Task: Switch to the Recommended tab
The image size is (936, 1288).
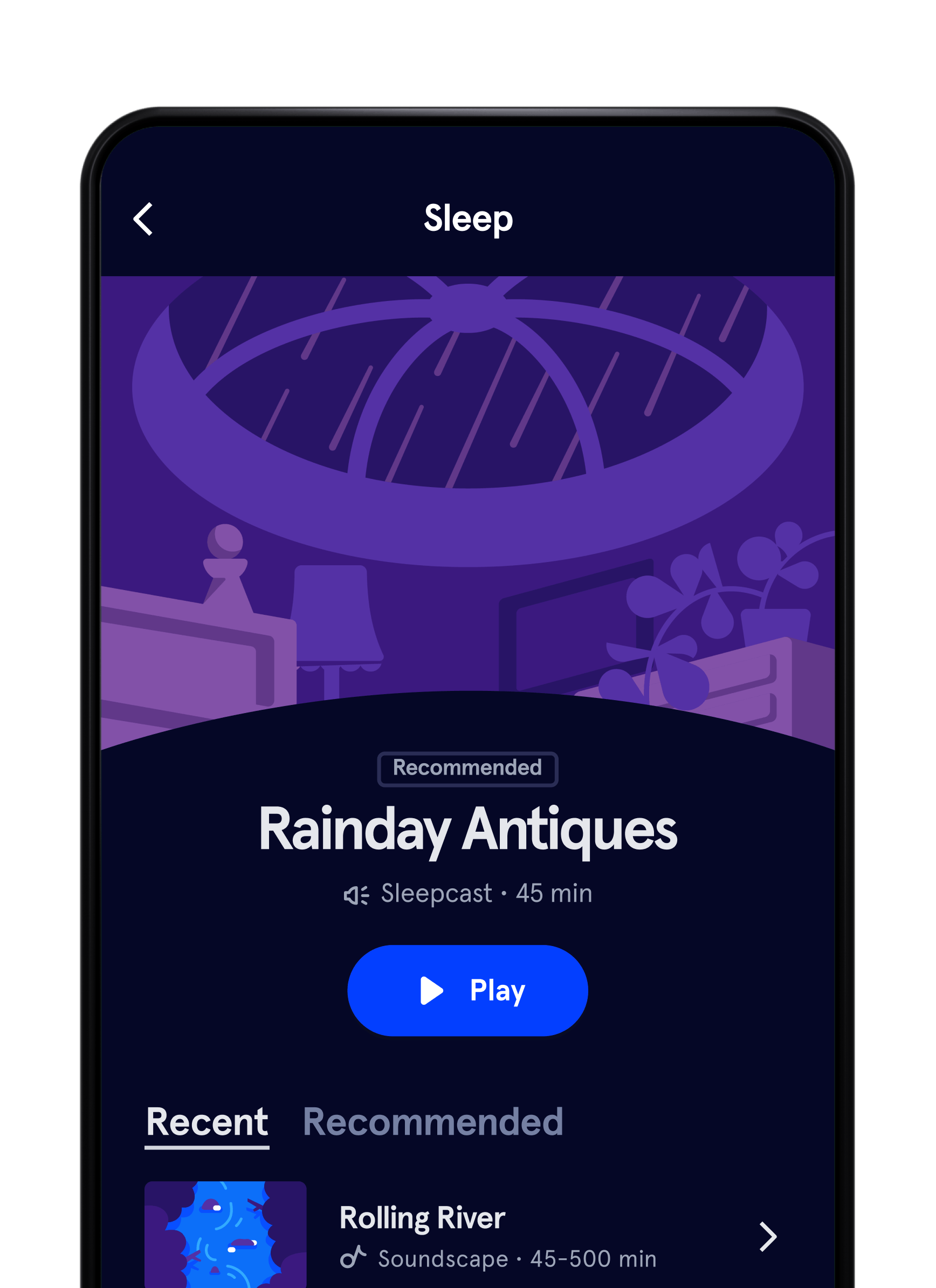Action: pyautogui.click(x=432, y=1122)
